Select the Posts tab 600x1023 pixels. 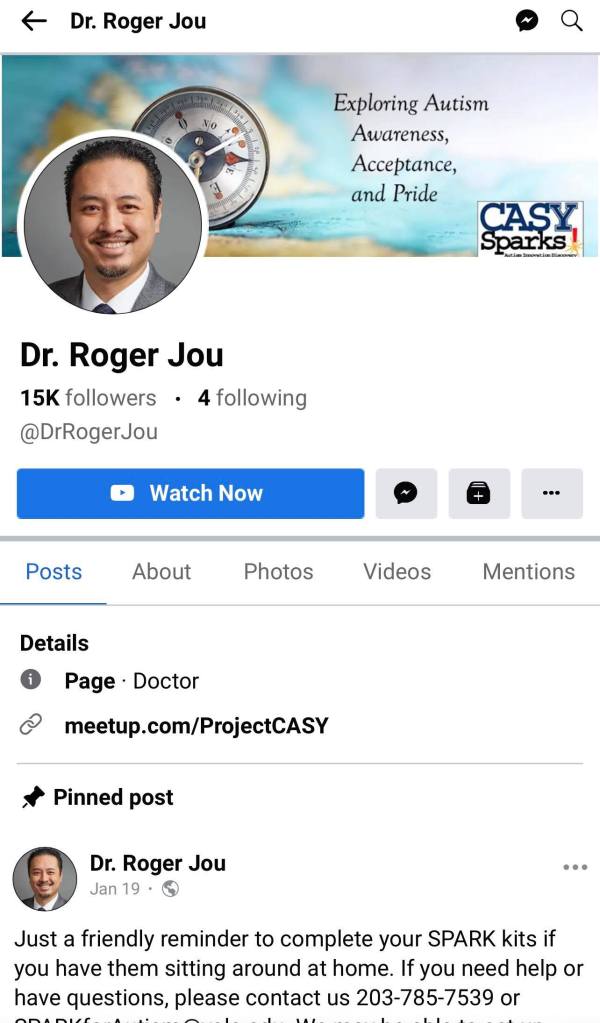click(x=54, y=571)
